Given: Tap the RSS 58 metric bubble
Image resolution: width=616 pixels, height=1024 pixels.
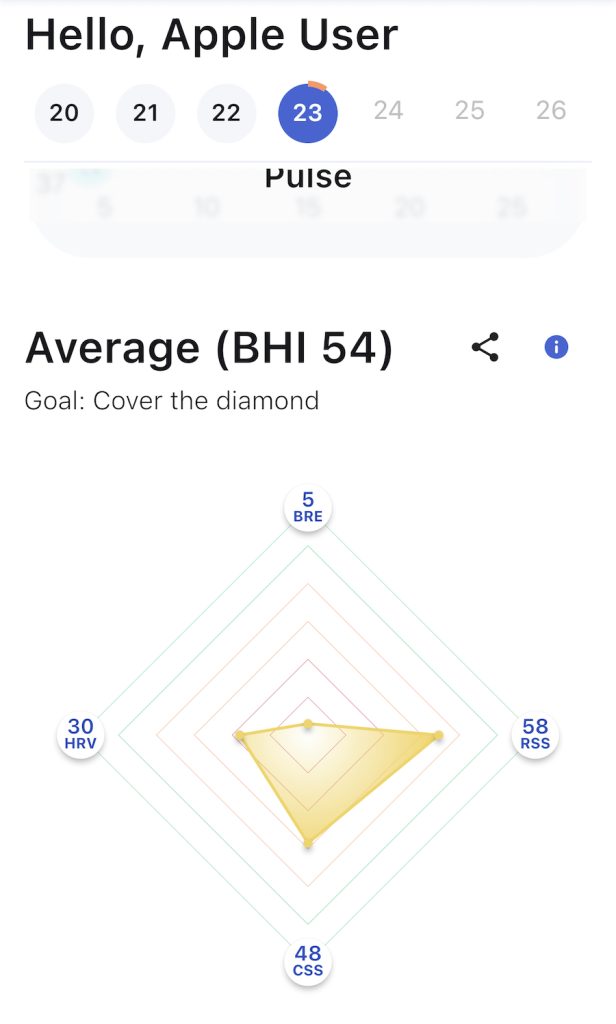Looking at the screenshot, I should [535, 736].
